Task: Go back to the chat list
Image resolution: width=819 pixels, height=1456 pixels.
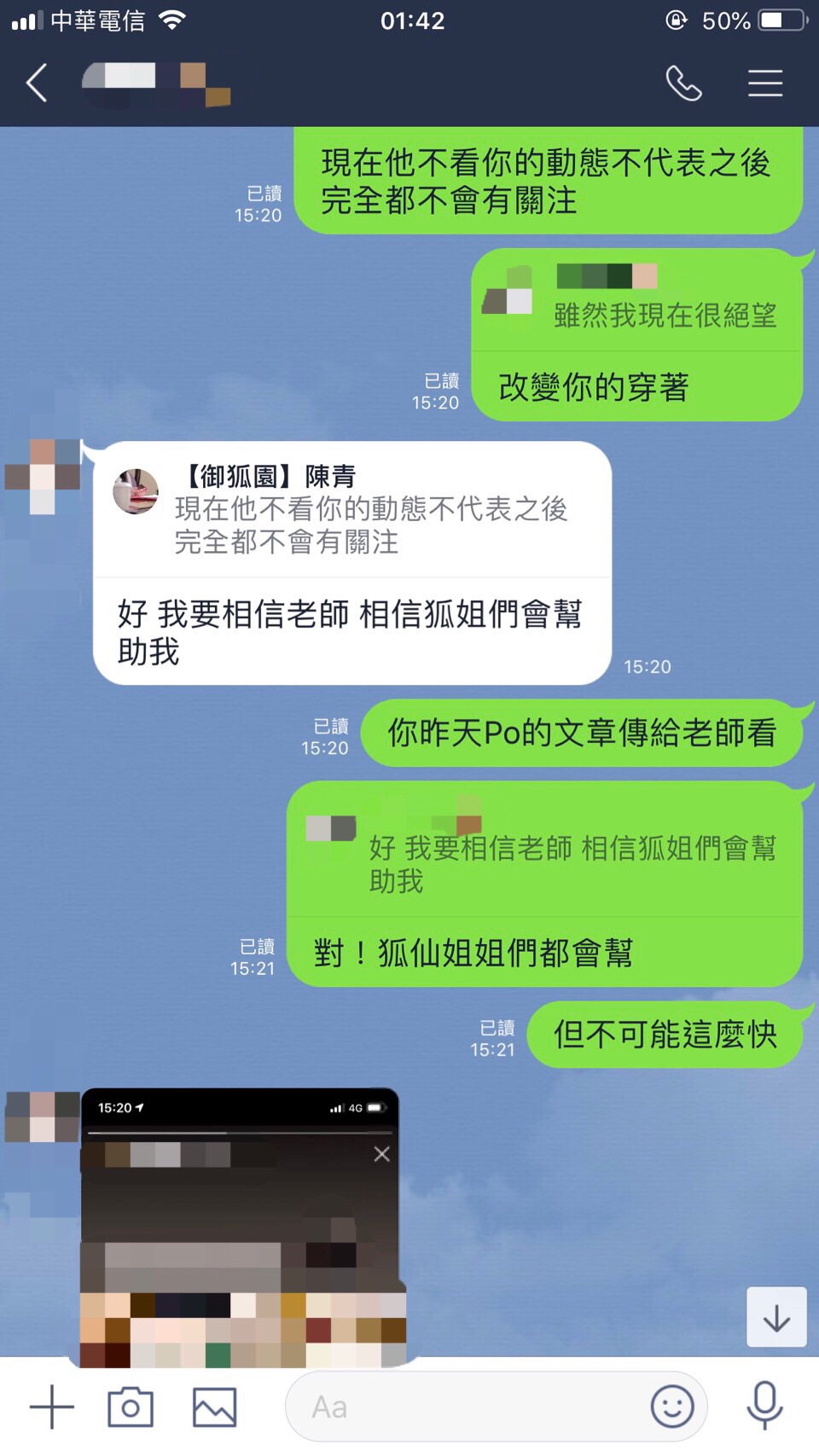Action: tap(37, 84)
